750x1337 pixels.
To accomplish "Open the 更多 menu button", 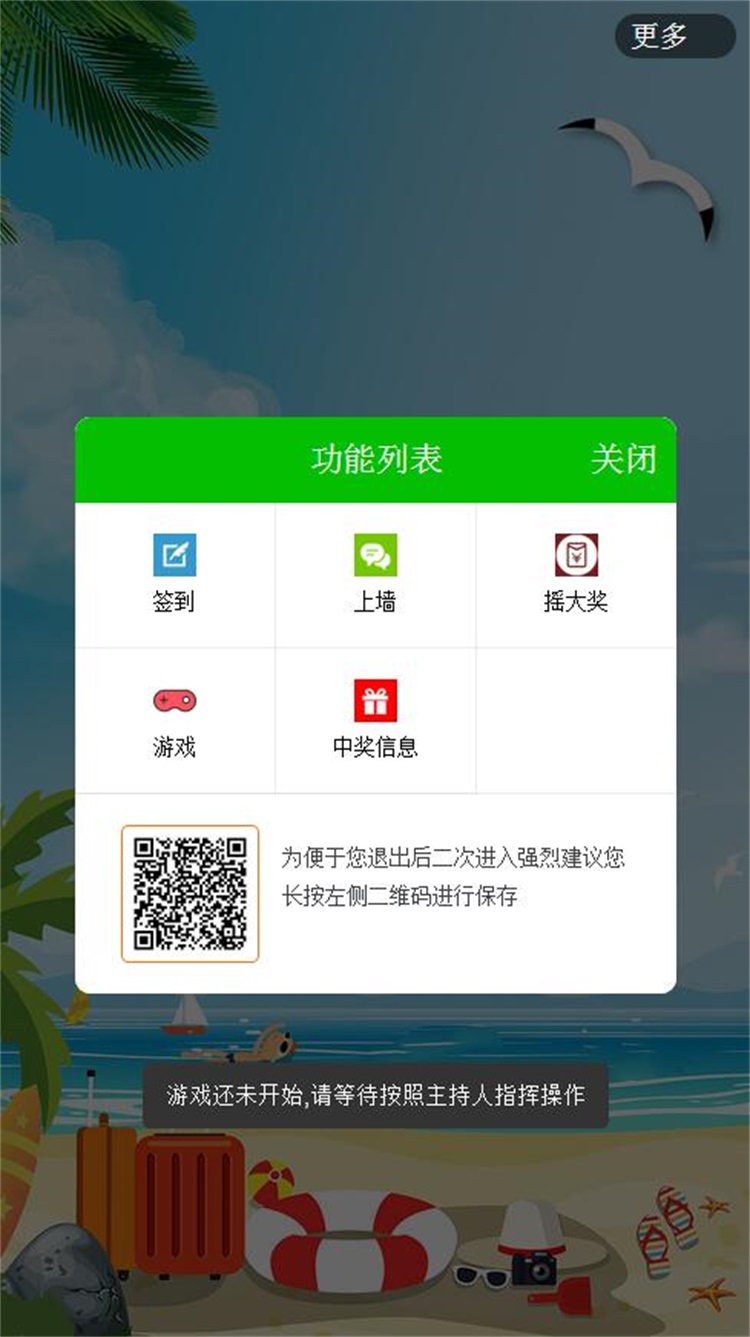I will [673, 37].
